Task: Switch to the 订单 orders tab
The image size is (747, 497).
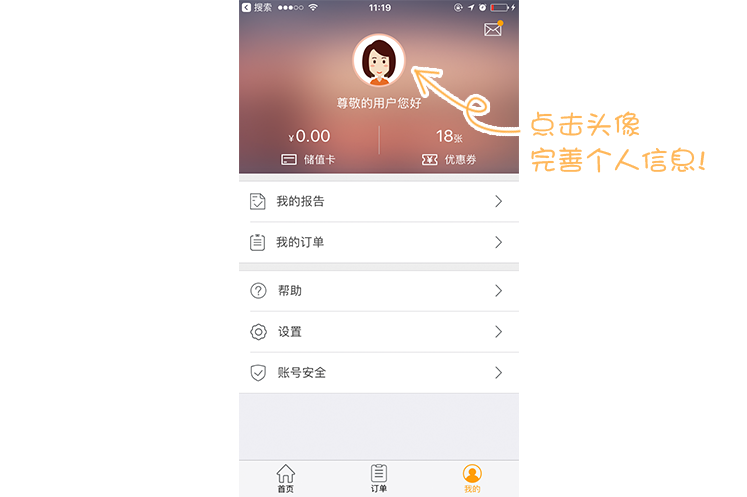Action: coord(378,478)
